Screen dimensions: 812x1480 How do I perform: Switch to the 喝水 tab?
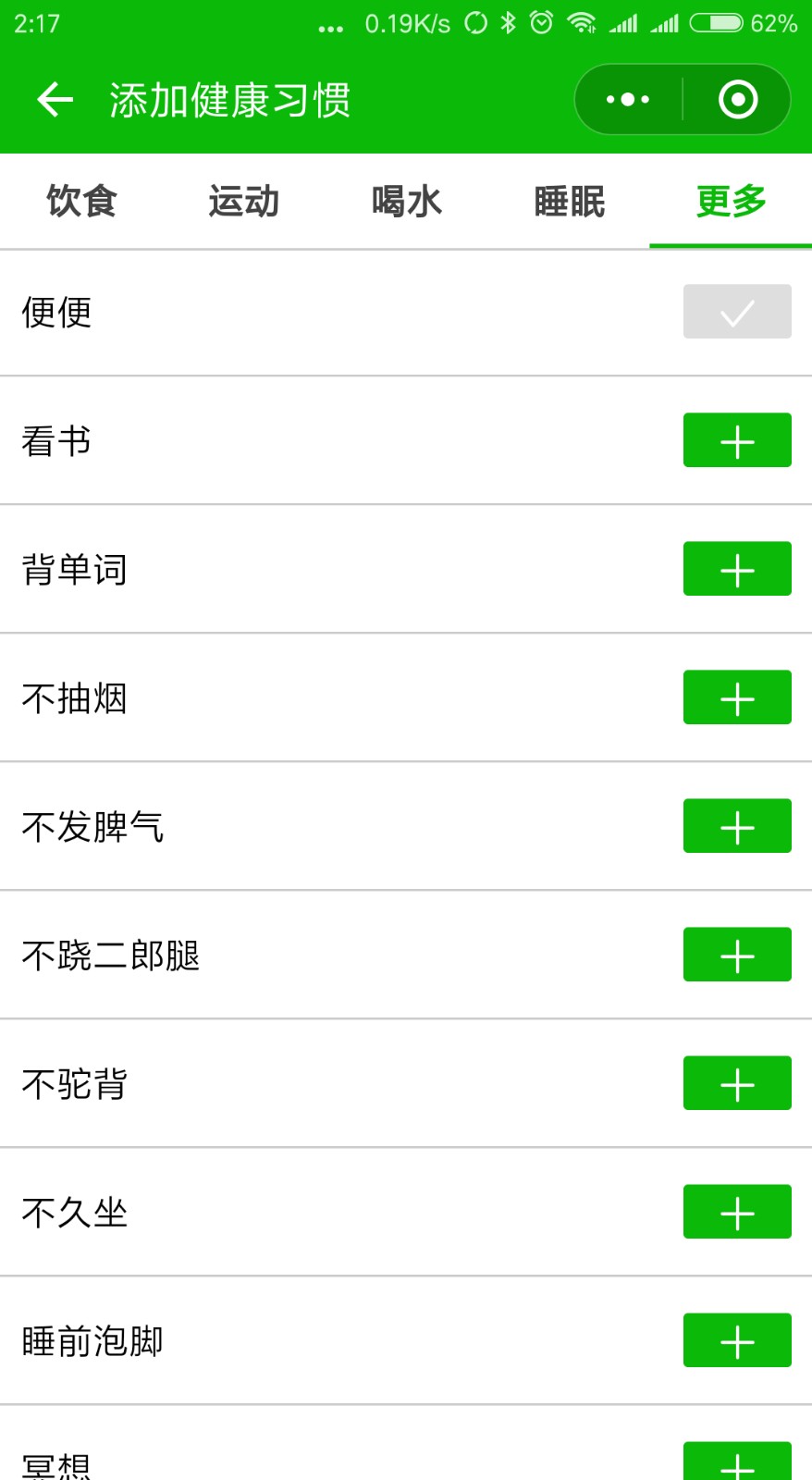(406, 201)
